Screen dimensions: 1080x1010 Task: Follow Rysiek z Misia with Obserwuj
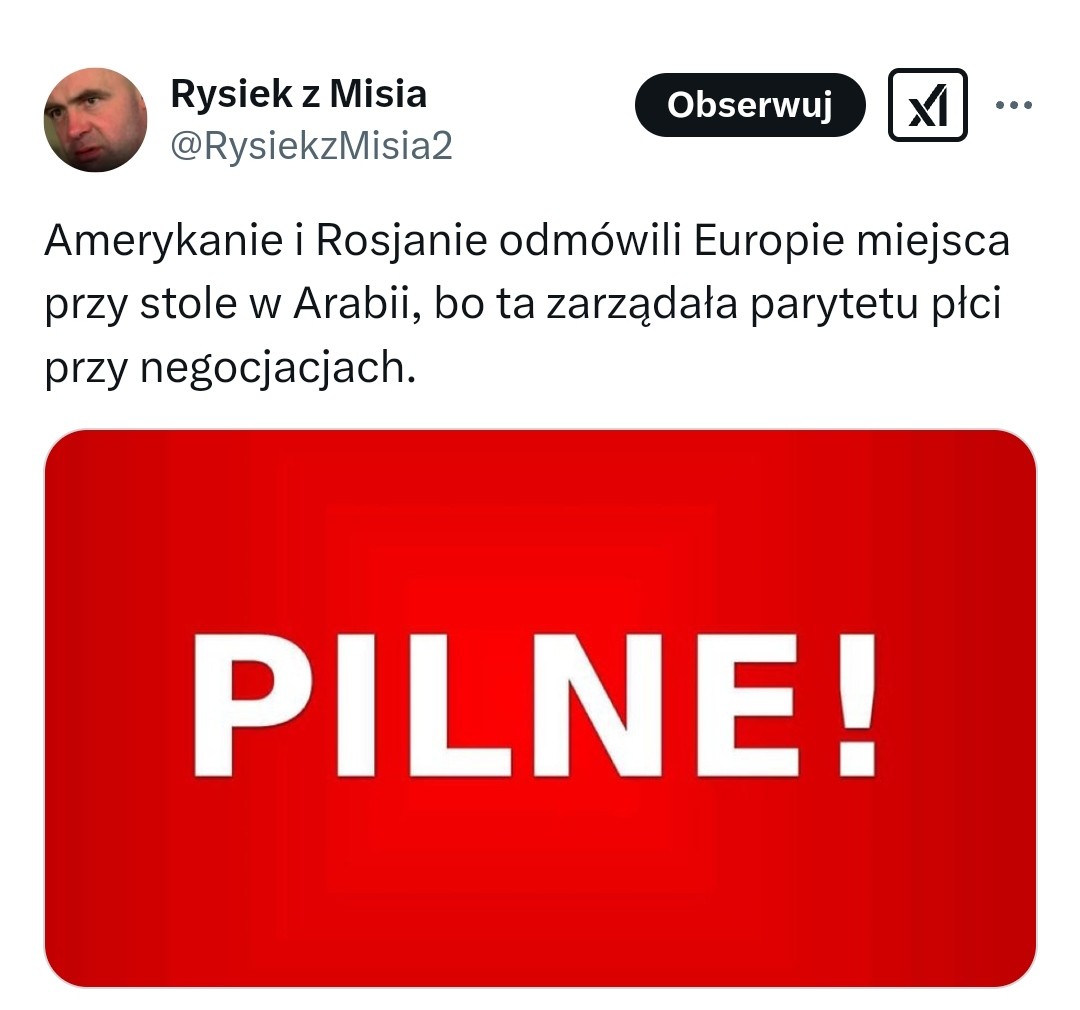749,105
